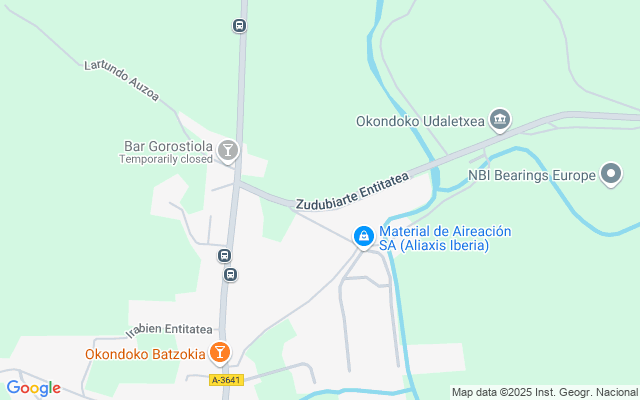Select the NBI Bearings Europe marker

pos(611,176)
